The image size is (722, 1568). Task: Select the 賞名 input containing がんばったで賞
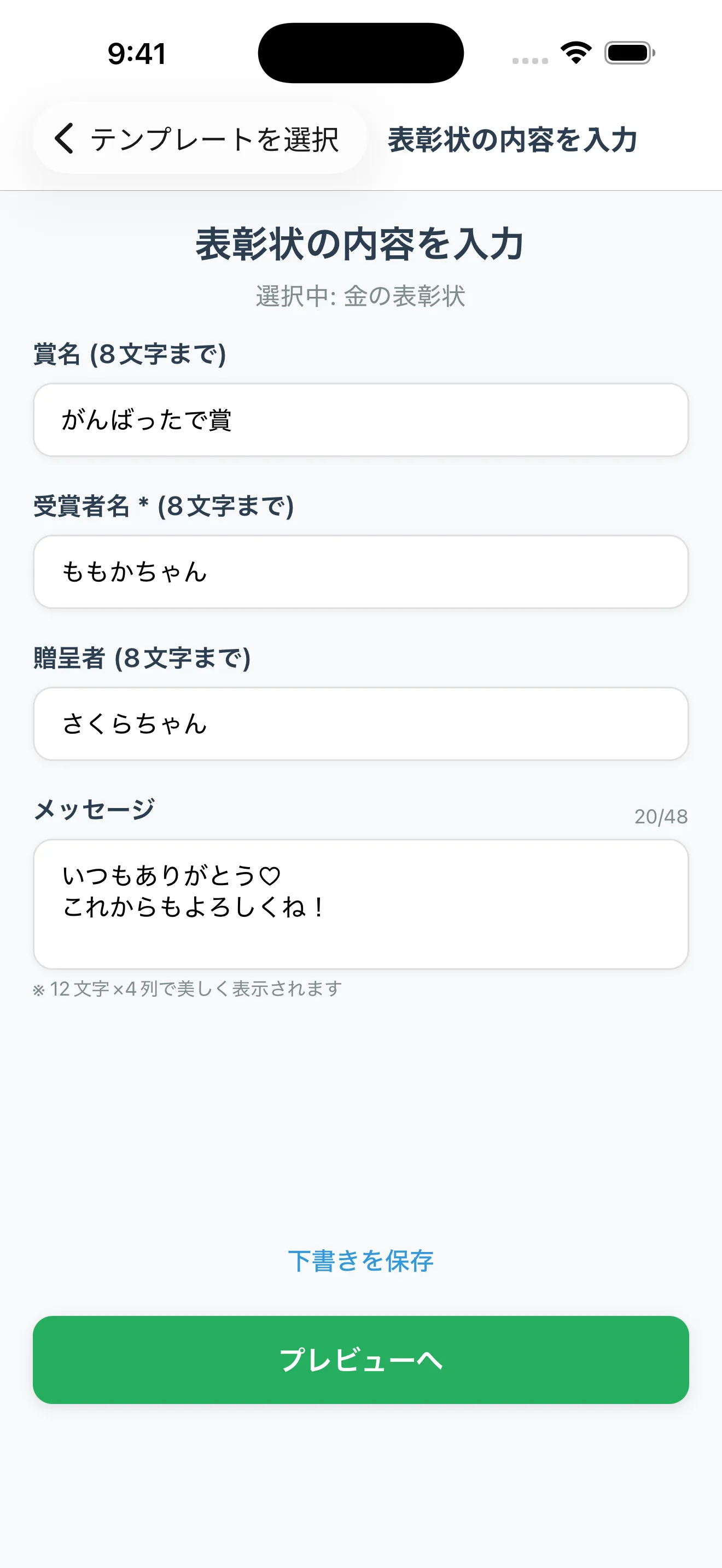tap(360, 419)
